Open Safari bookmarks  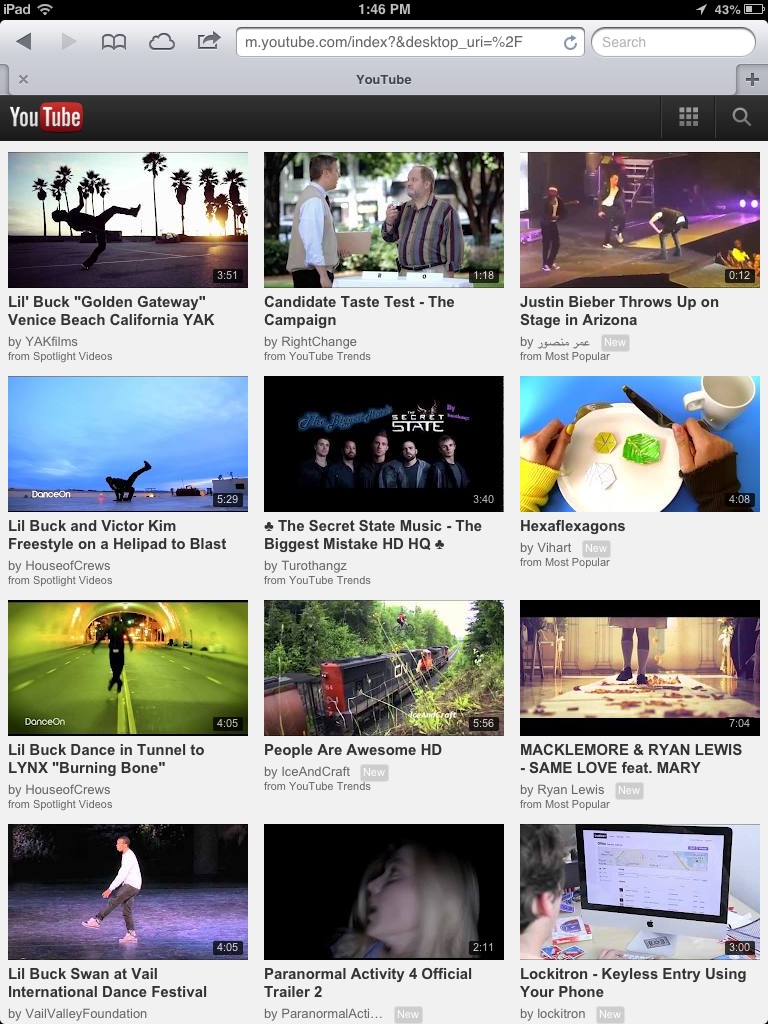[x=114, y=42]
